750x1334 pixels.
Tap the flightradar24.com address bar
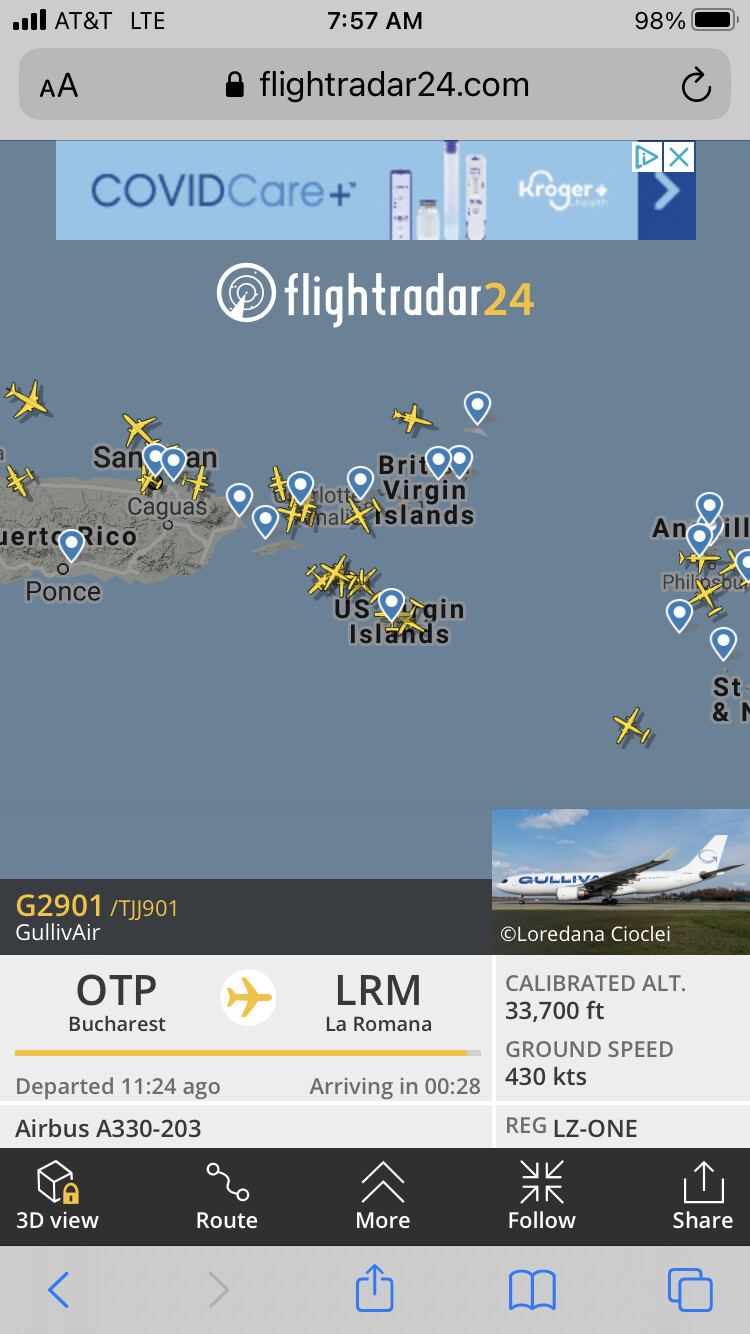pos(378,85)
